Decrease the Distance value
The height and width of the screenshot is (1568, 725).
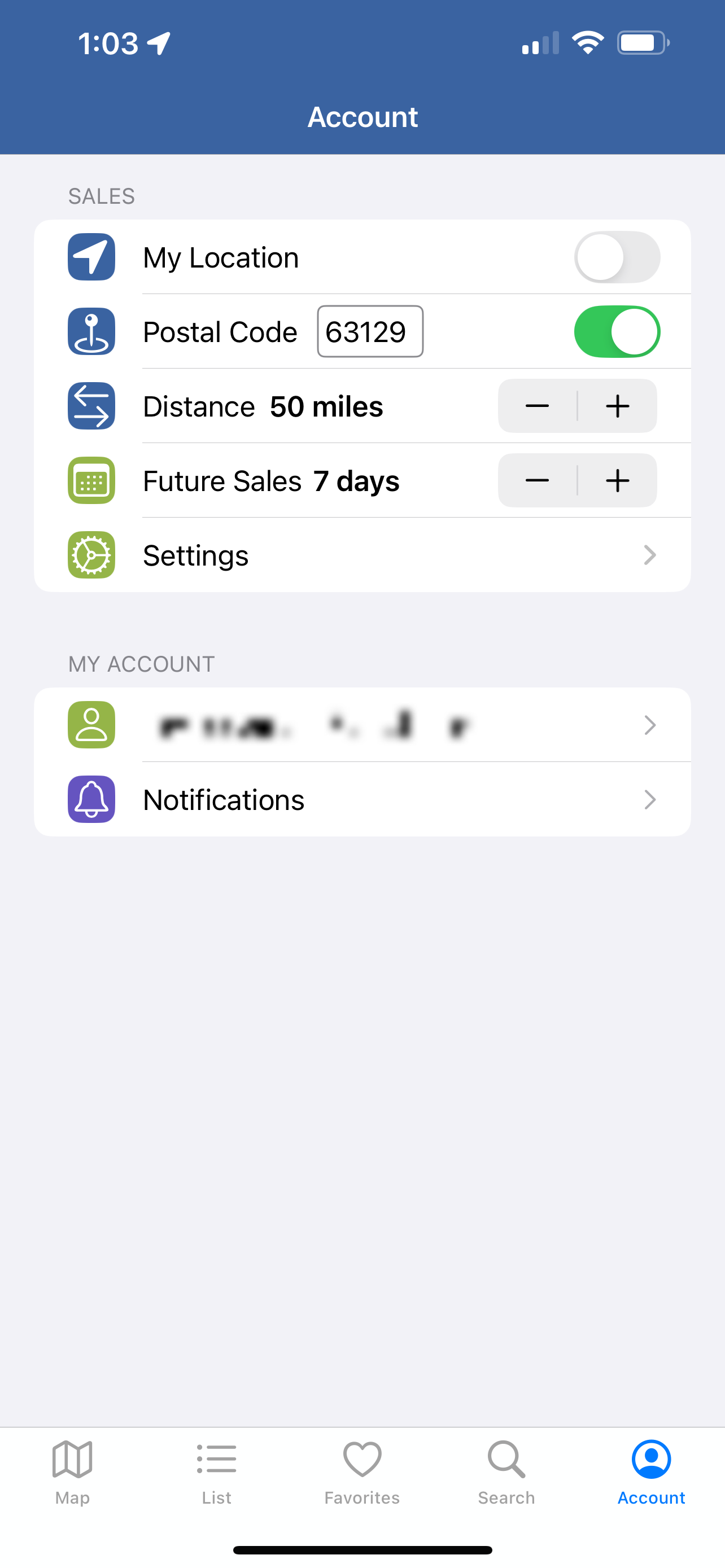[537, 406]
